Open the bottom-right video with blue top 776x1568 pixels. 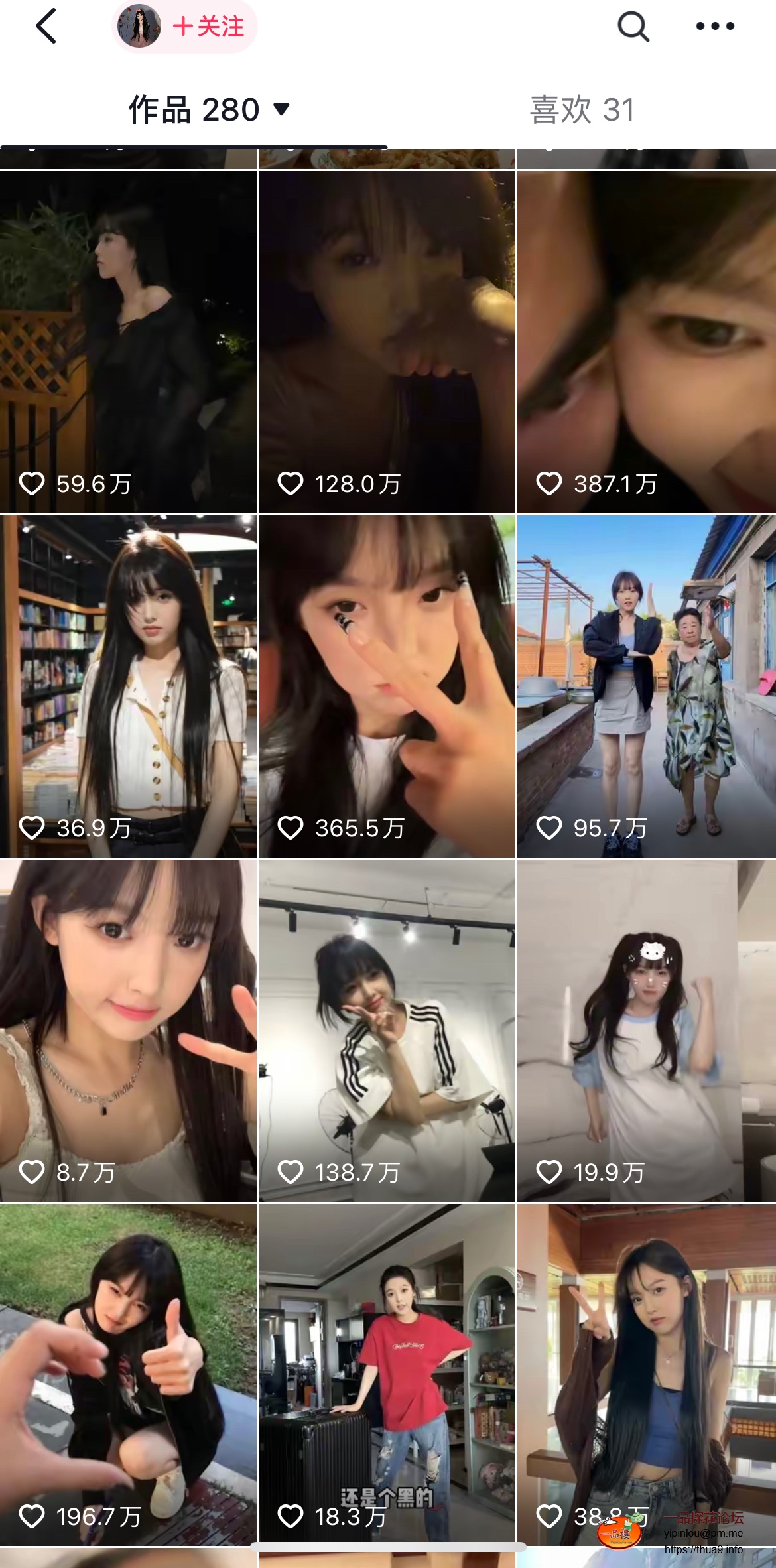(x=647, y=1374)
